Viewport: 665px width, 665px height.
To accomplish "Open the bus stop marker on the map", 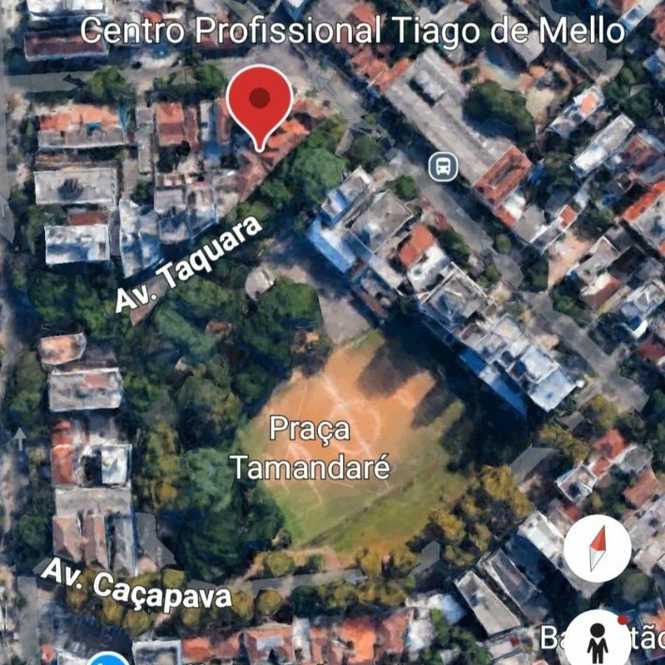I will pos(442,165).
